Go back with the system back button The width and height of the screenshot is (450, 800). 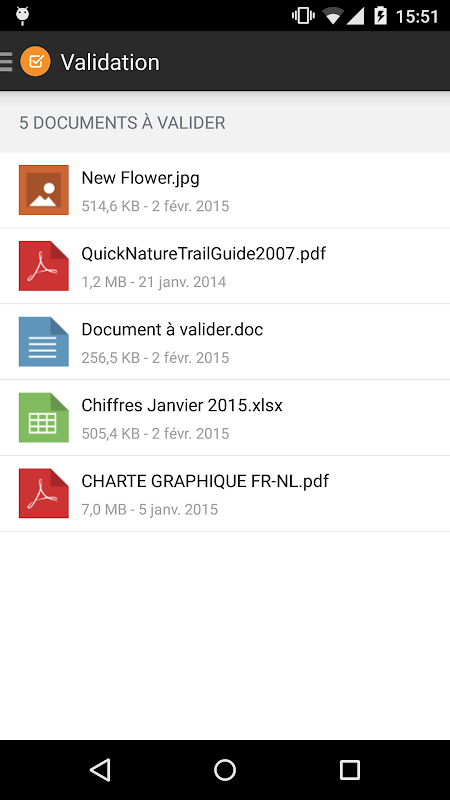(x=100, y=769)
